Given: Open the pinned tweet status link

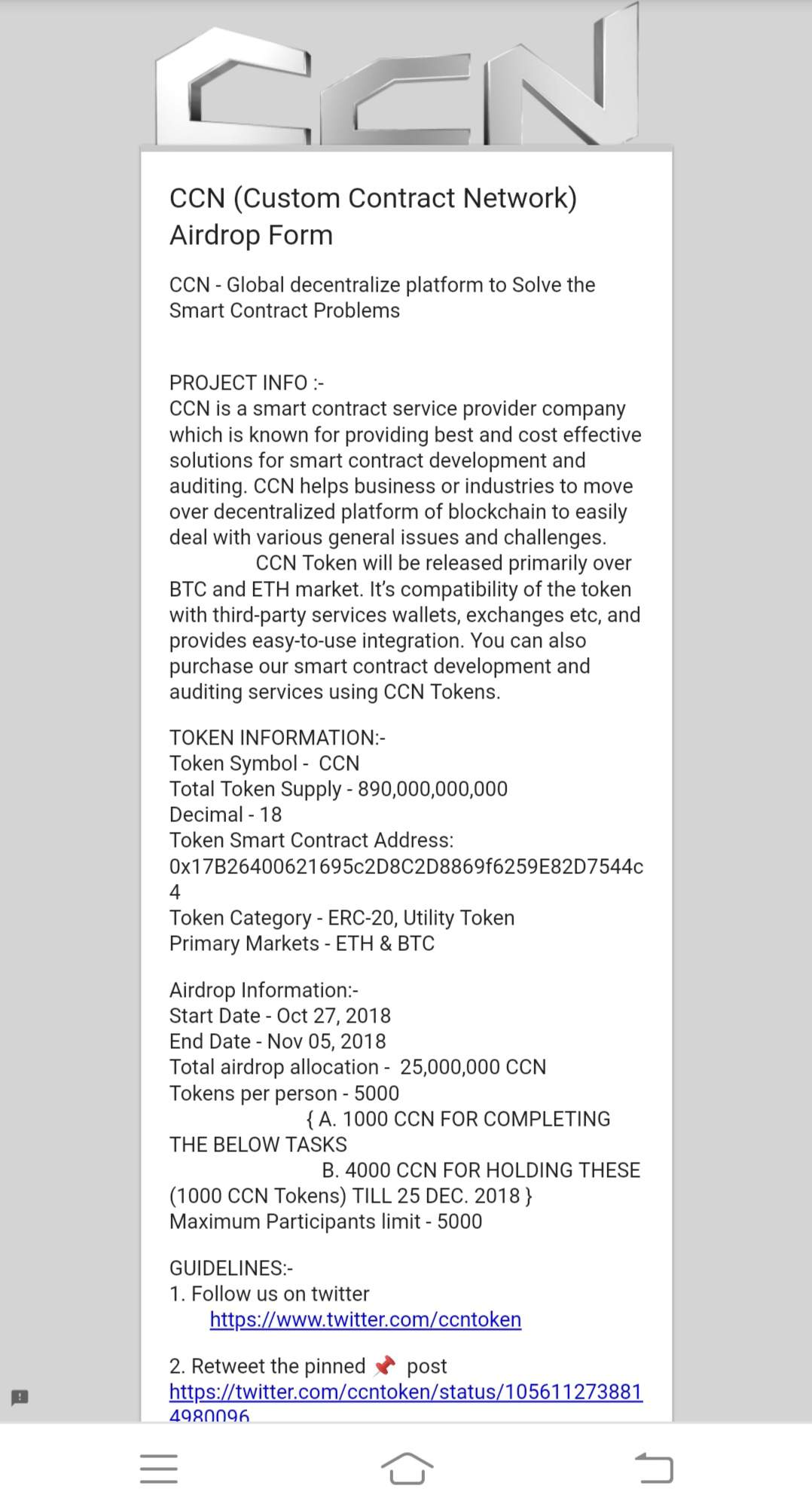Looking at the screenshot, I should click(x=405, y=1392).
